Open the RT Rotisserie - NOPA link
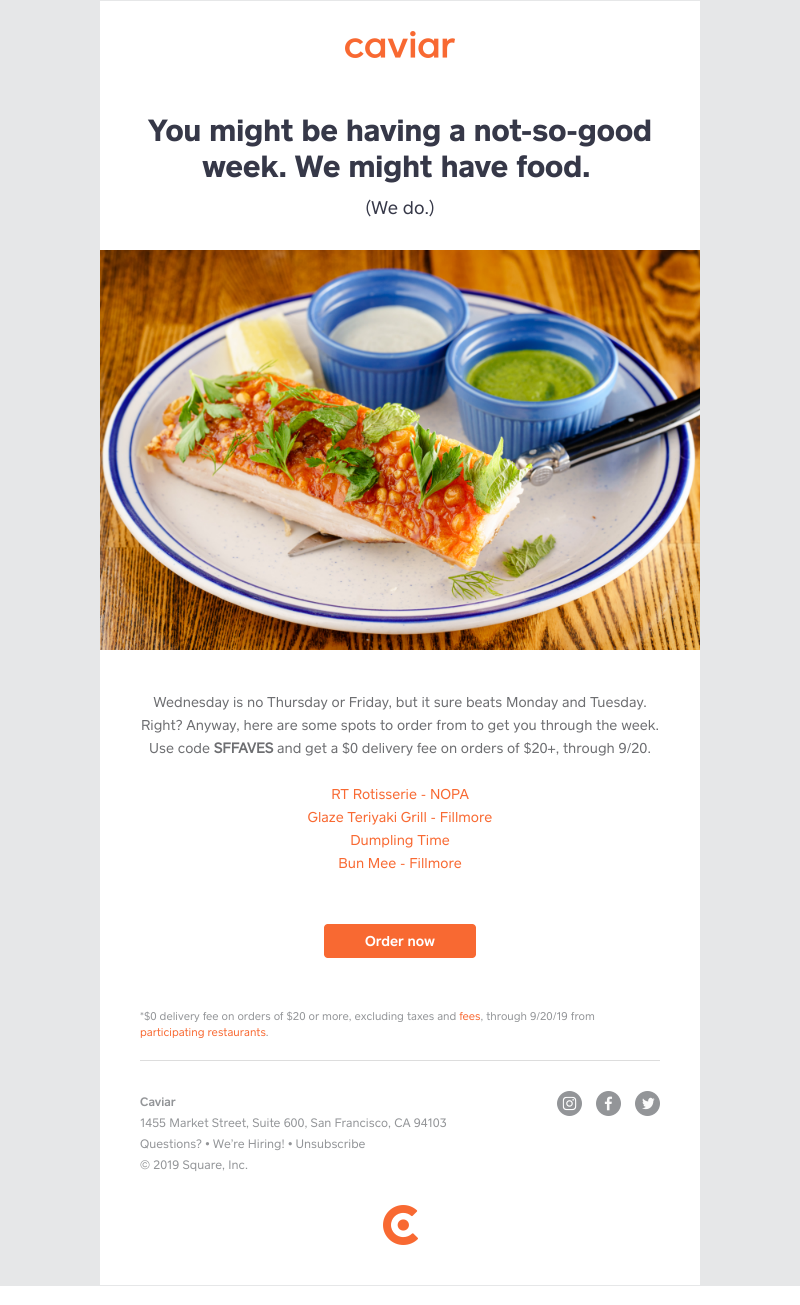Viewport: 800px width, 1305px height. point(400,794)
